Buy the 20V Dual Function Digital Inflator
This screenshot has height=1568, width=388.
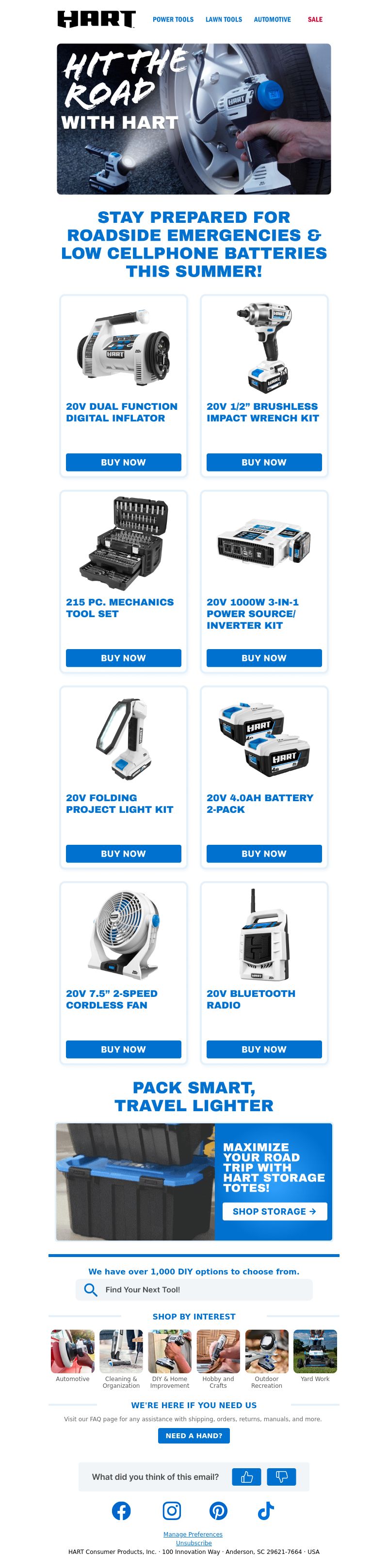click(123, 462)
